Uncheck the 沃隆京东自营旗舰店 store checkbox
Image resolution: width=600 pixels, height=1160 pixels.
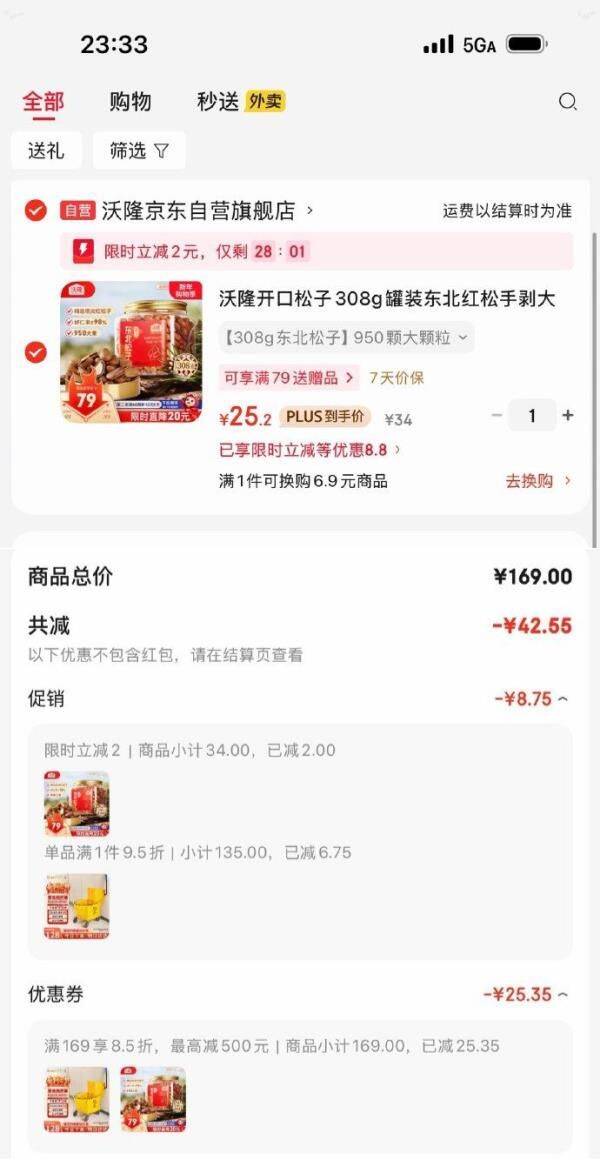36,210
